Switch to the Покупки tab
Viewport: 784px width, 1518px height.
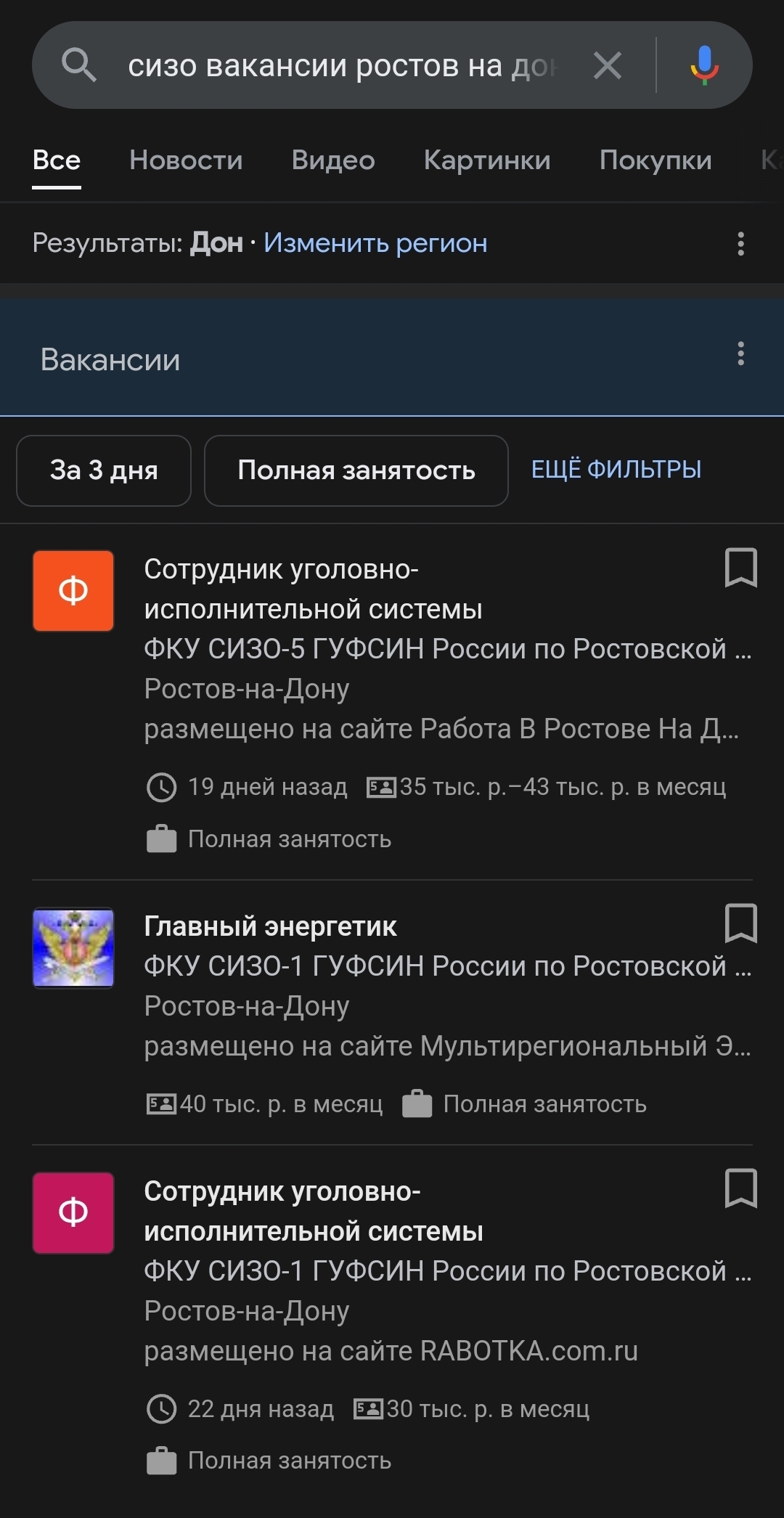point(655,160)
